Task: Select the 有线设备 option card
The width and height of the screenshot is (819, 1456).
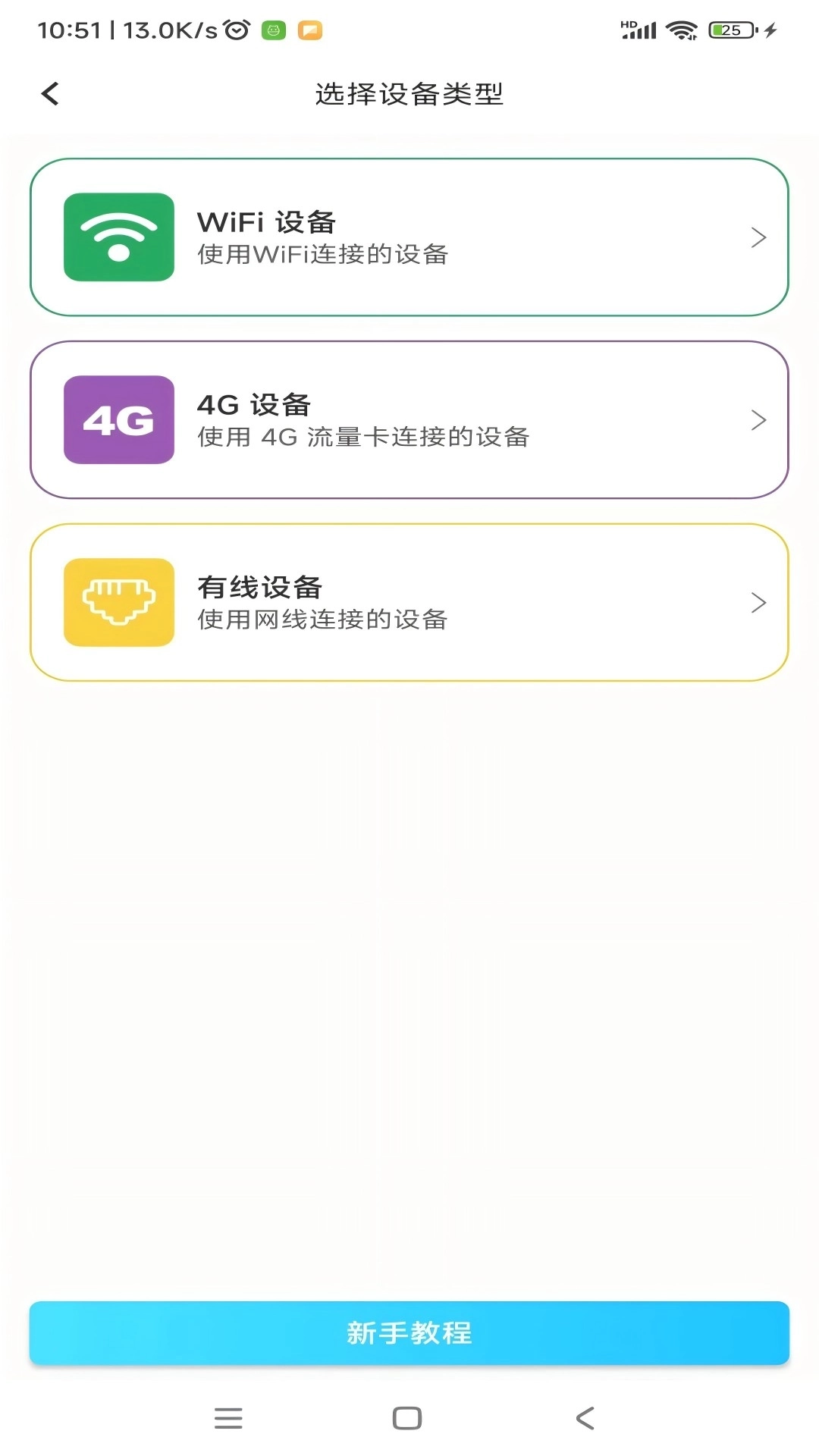Action: pos(409,603)
